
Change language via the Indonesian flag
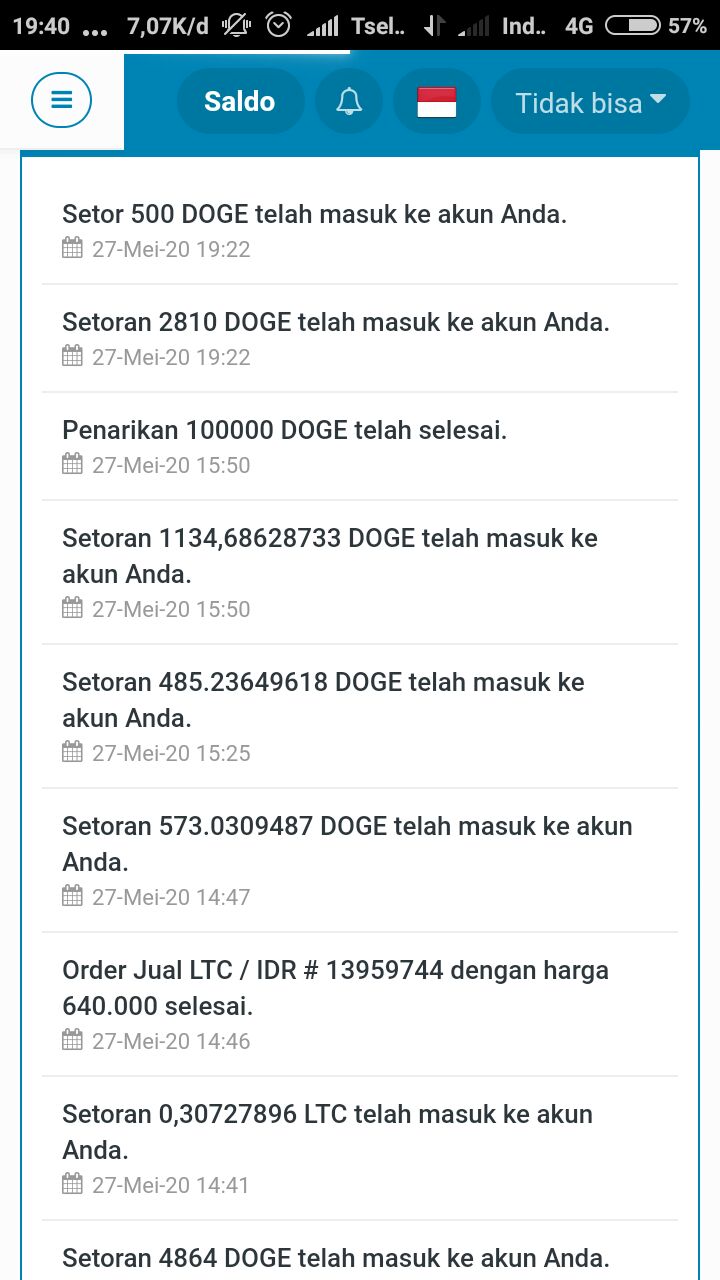point(437,101)
